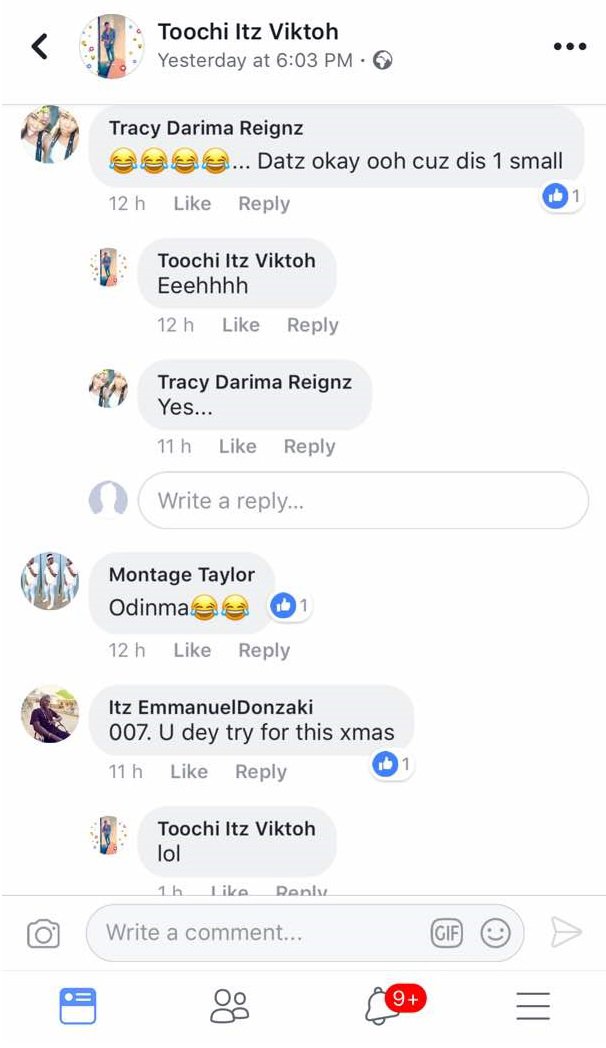Reply to Itz EmmanuelDonzaki's comment
Viewport: 606px width, 1048px height.
tap(261, 771)
